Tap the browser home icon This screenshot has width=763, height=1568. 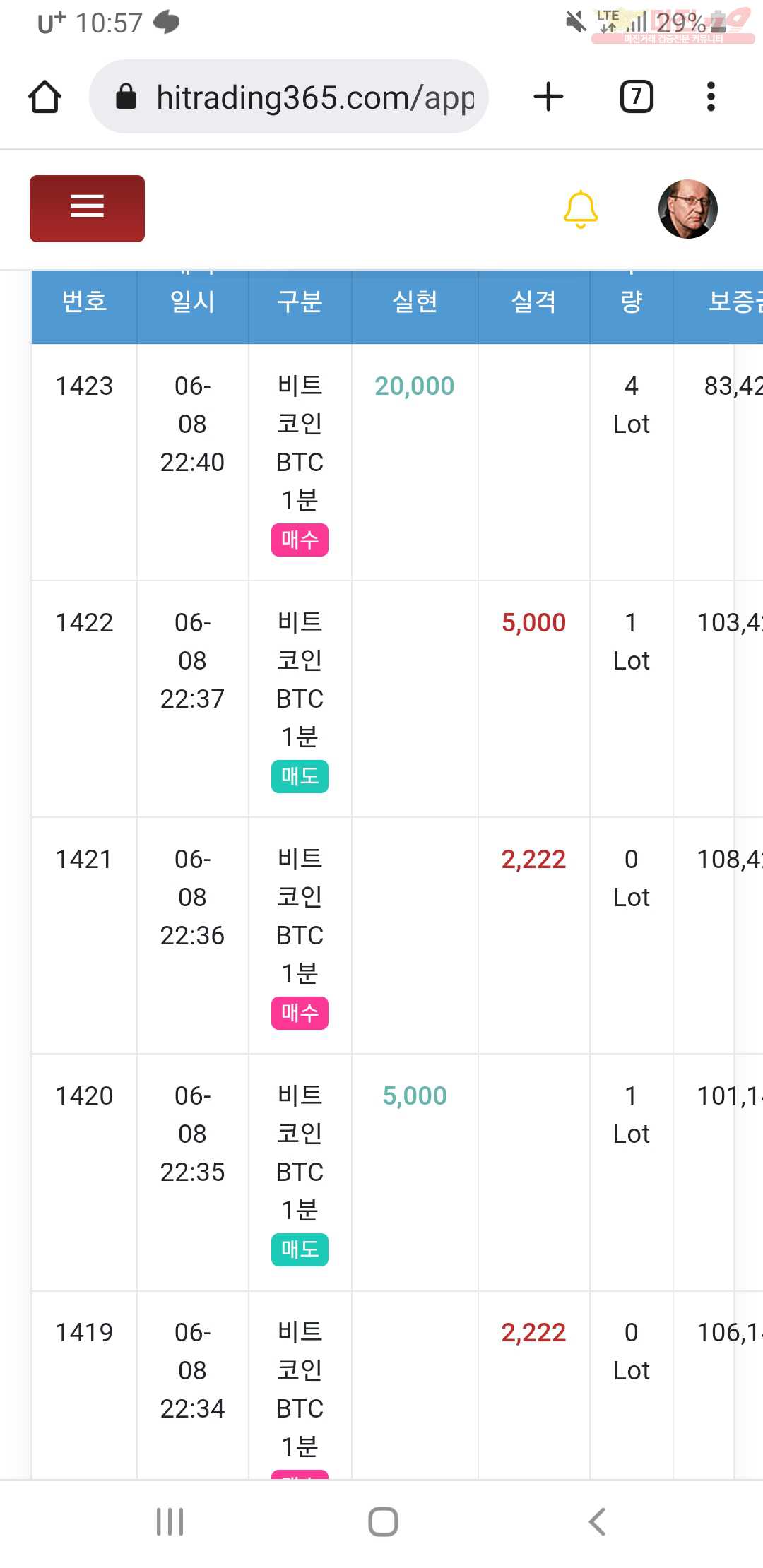(x=45, y=97)
